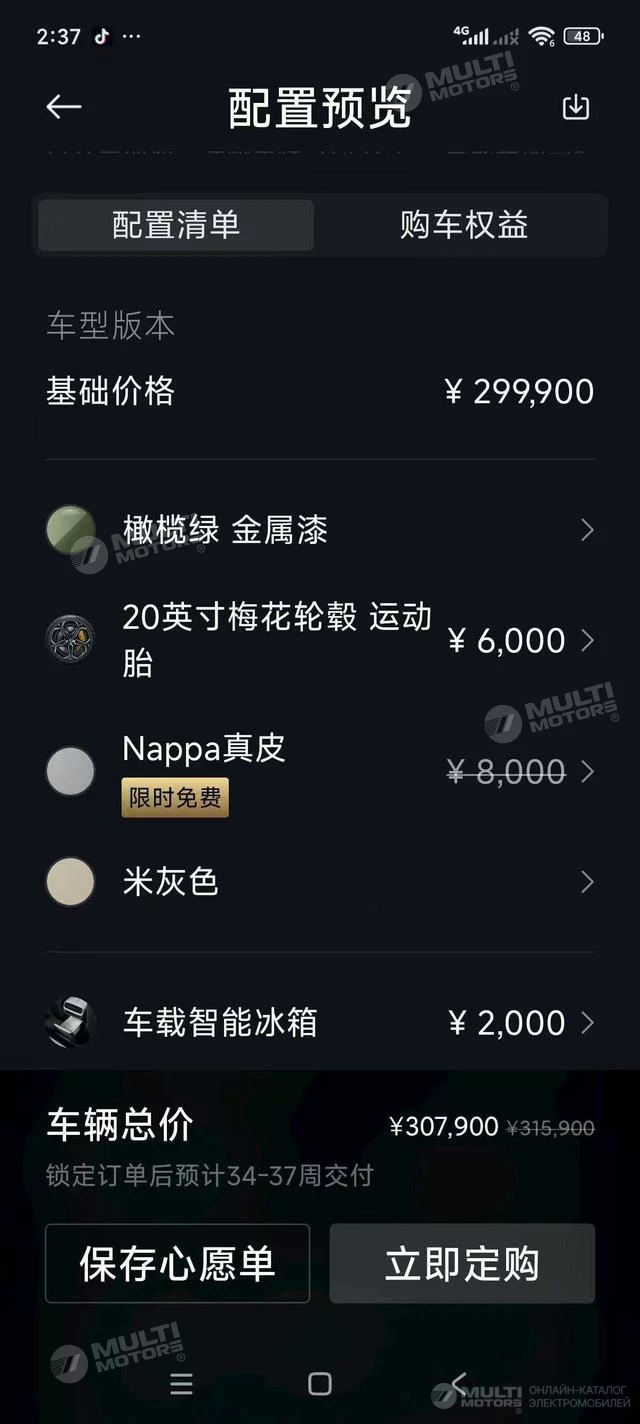
Task: Switch to the 配置清单 tab
Action: [176, 225]
